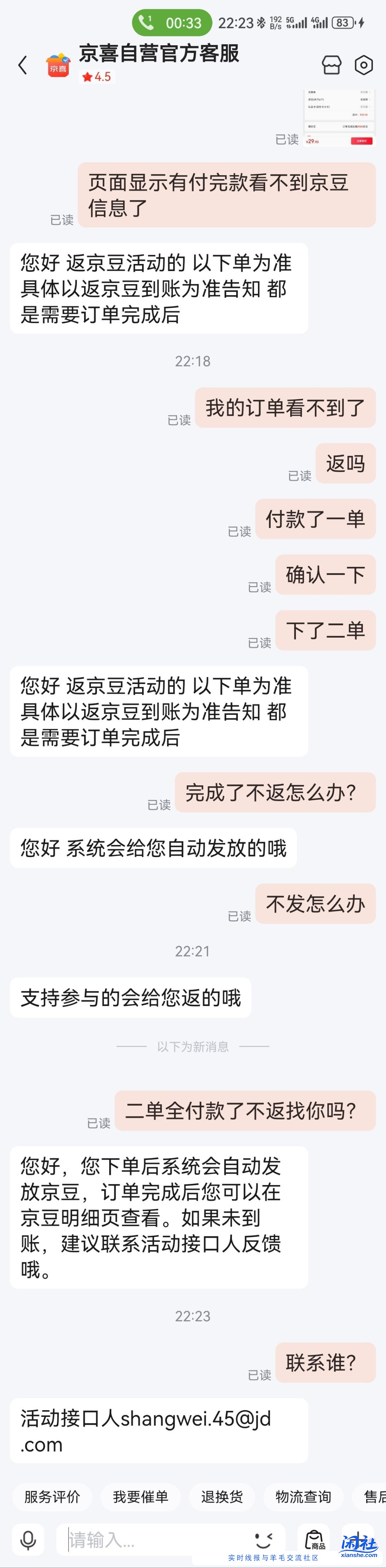The width and height of the screenshot is (386, 1568).
Task: Tap the 我要催单 chip
Action: (x=140, y=1497)
